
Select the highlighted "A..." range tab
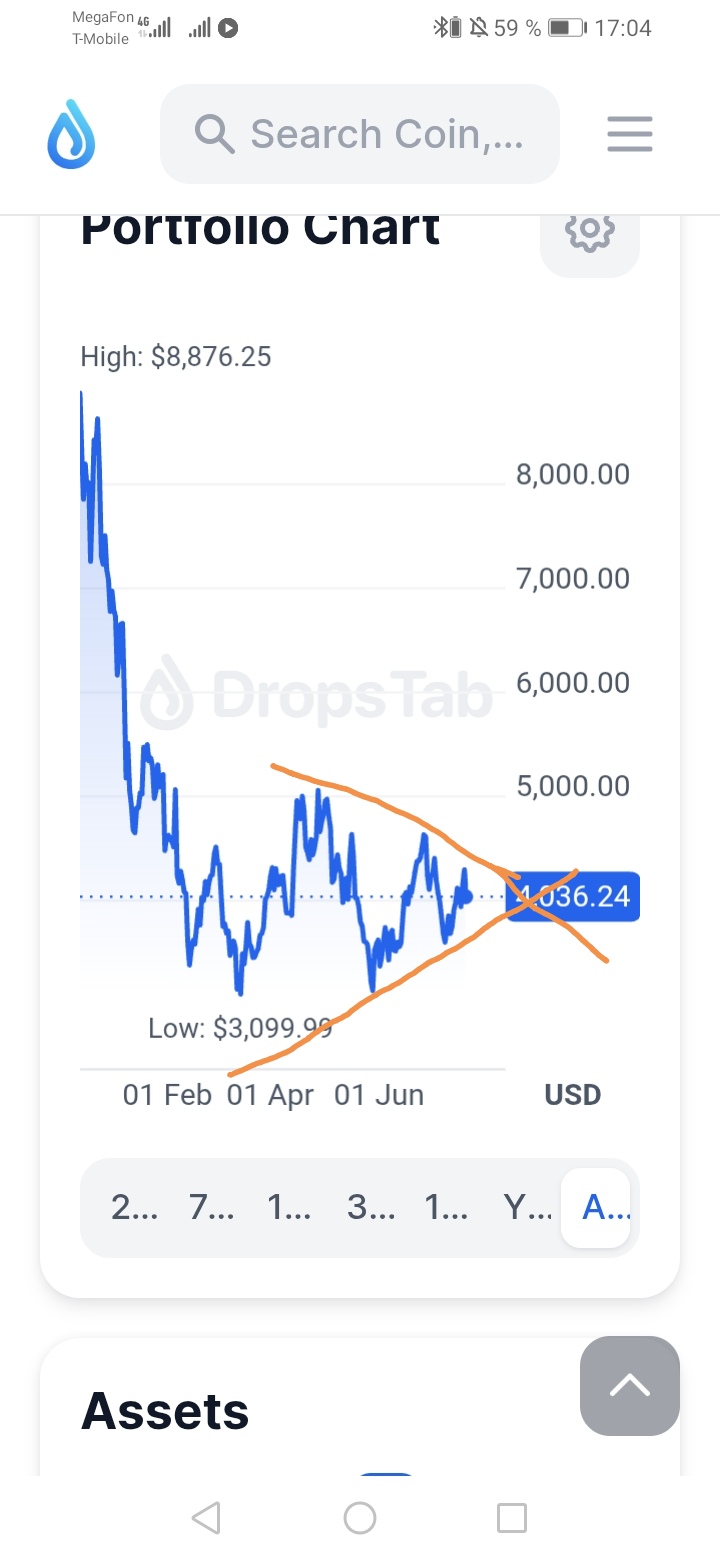605,1208
